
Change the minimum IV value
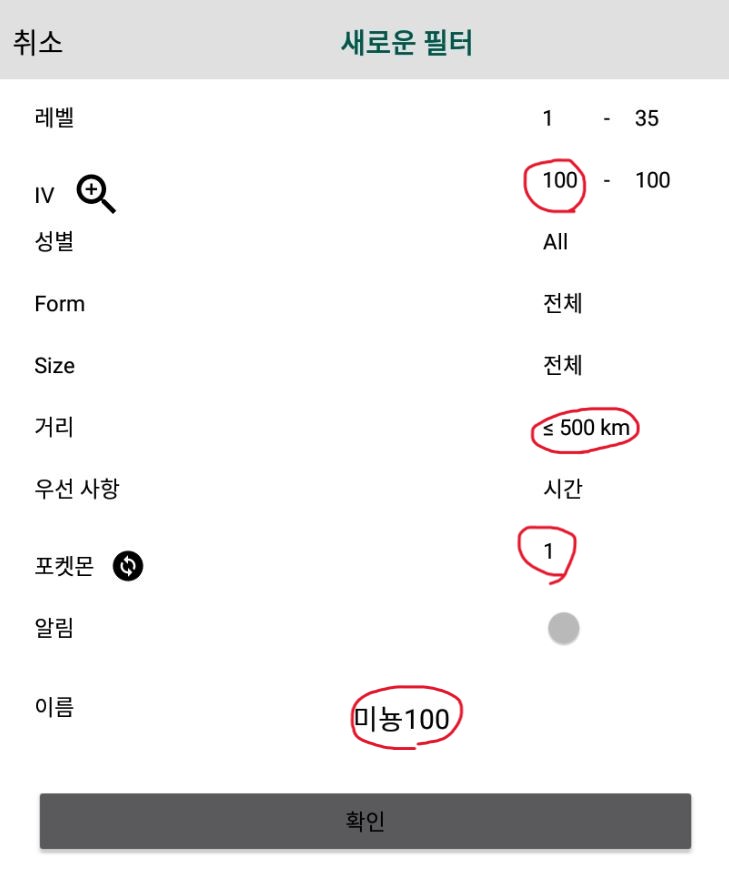(x=560, y=181)
